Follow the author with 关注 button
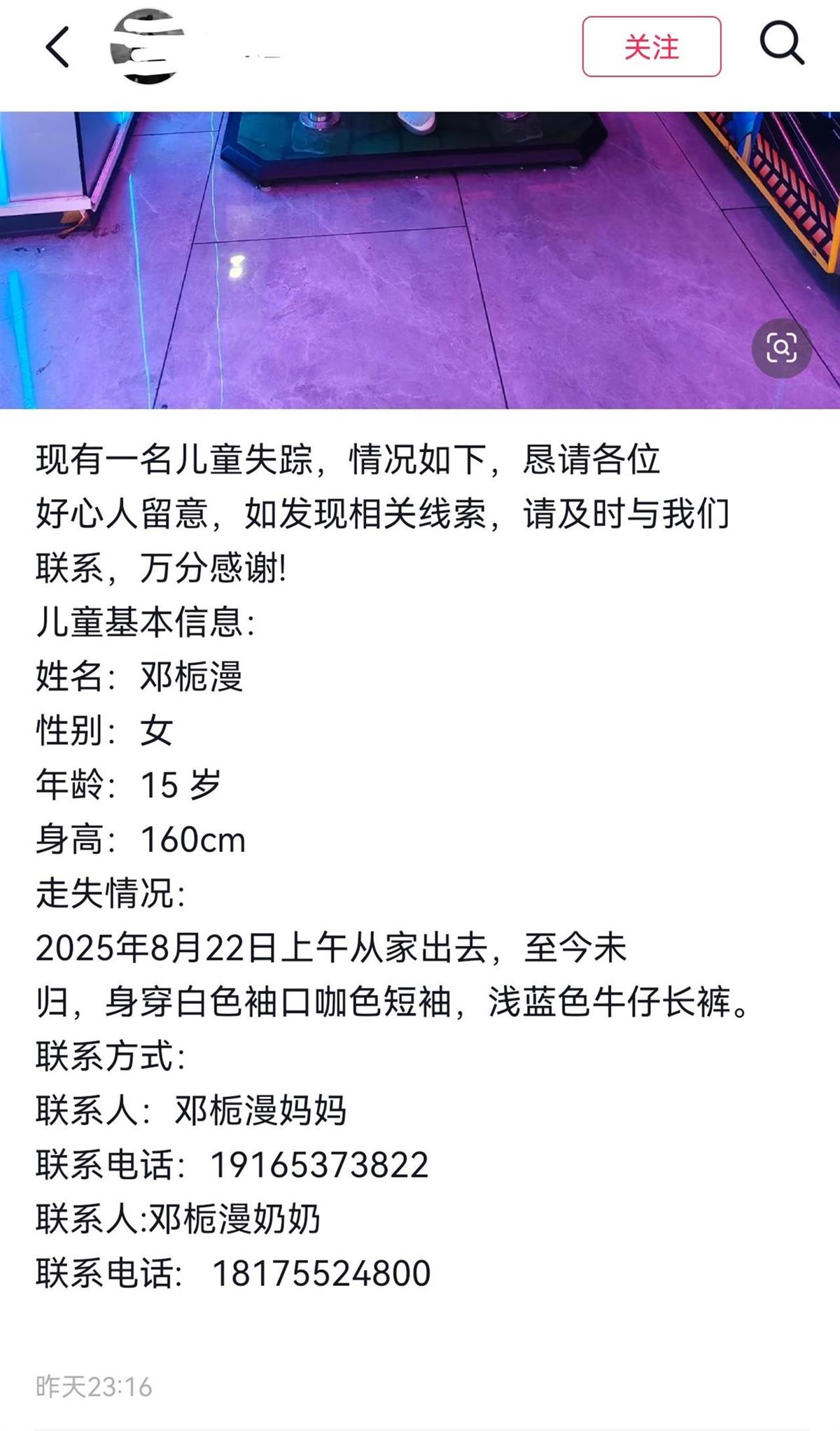Viewport: 840px width, 1431px height. [651, 47]
